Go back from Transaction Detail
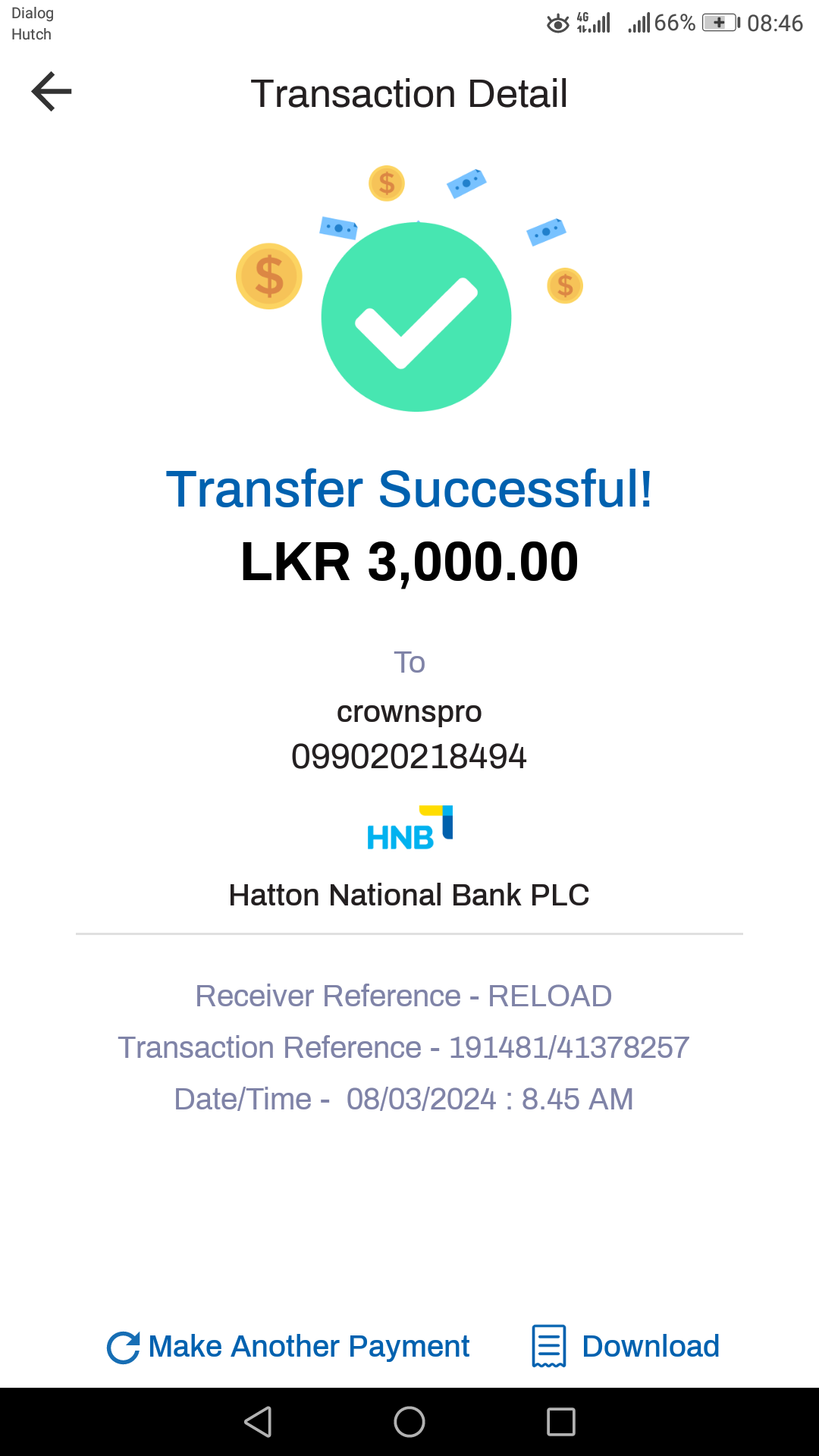 tap(52, 92)
